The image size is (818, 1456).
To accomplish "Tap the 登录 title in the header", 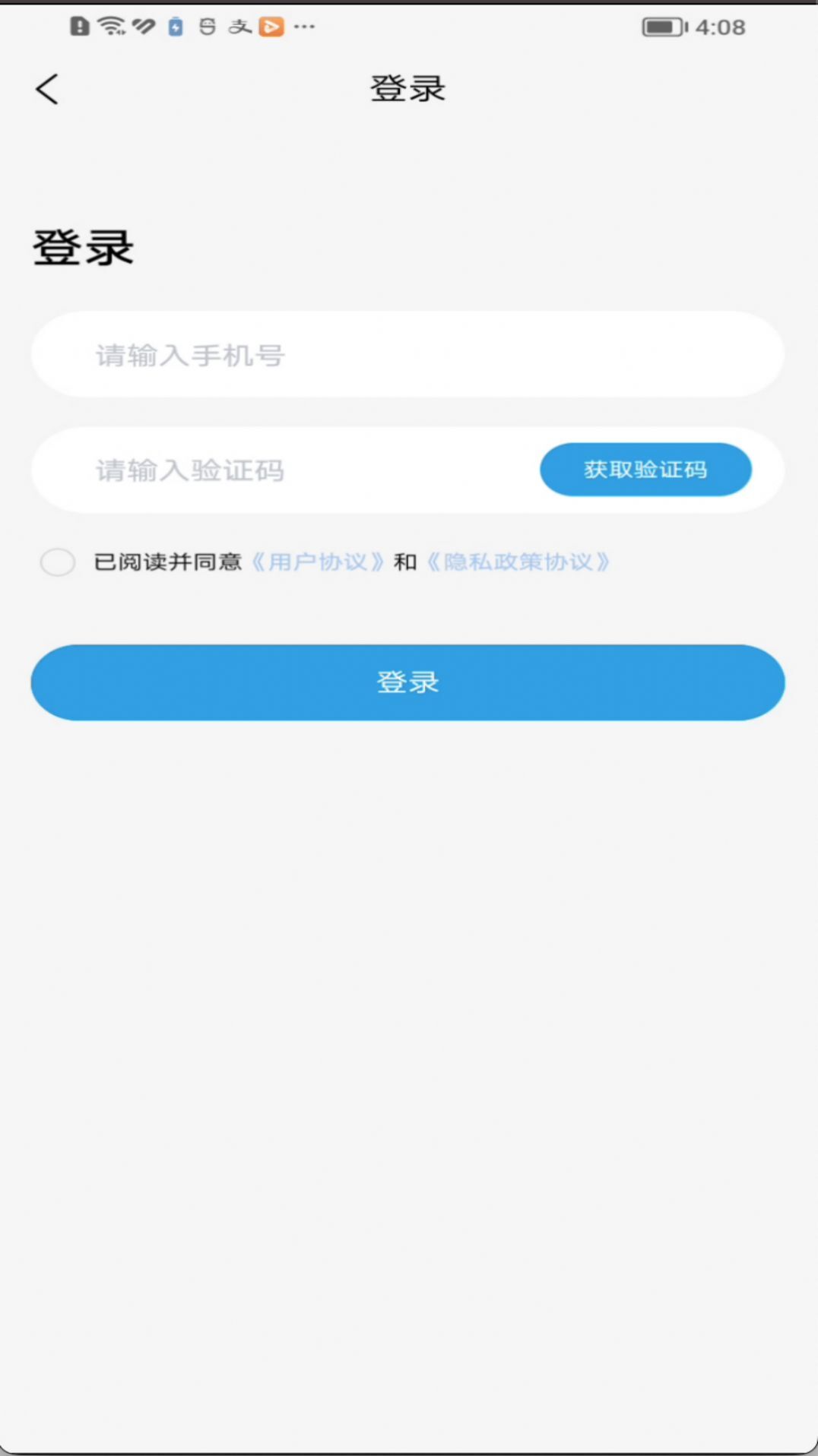I will (x=407, y=87).
